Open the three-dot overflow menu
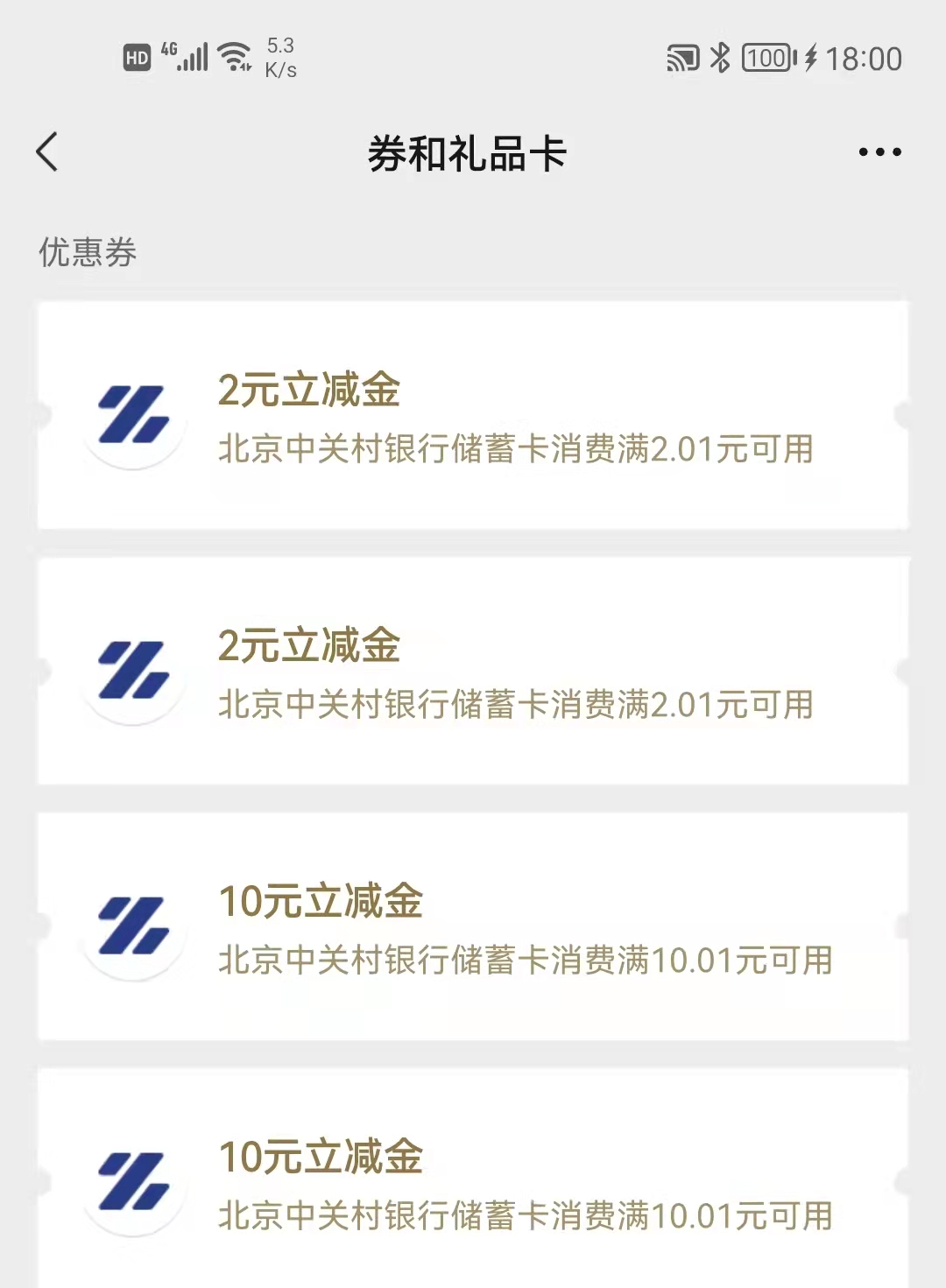The height and width of the screenshot is (1288, 946). (x=879, y=152)
